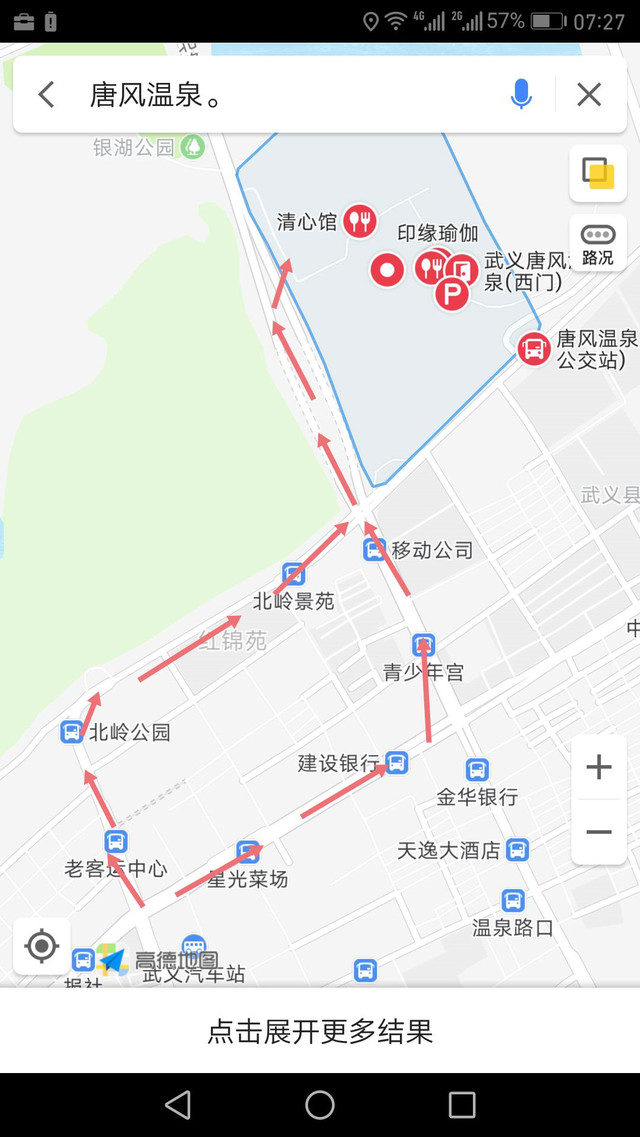Select the 建设银行 bus stop
The height and width of the screenshot is (1137, 640).
tap(397, 763)
